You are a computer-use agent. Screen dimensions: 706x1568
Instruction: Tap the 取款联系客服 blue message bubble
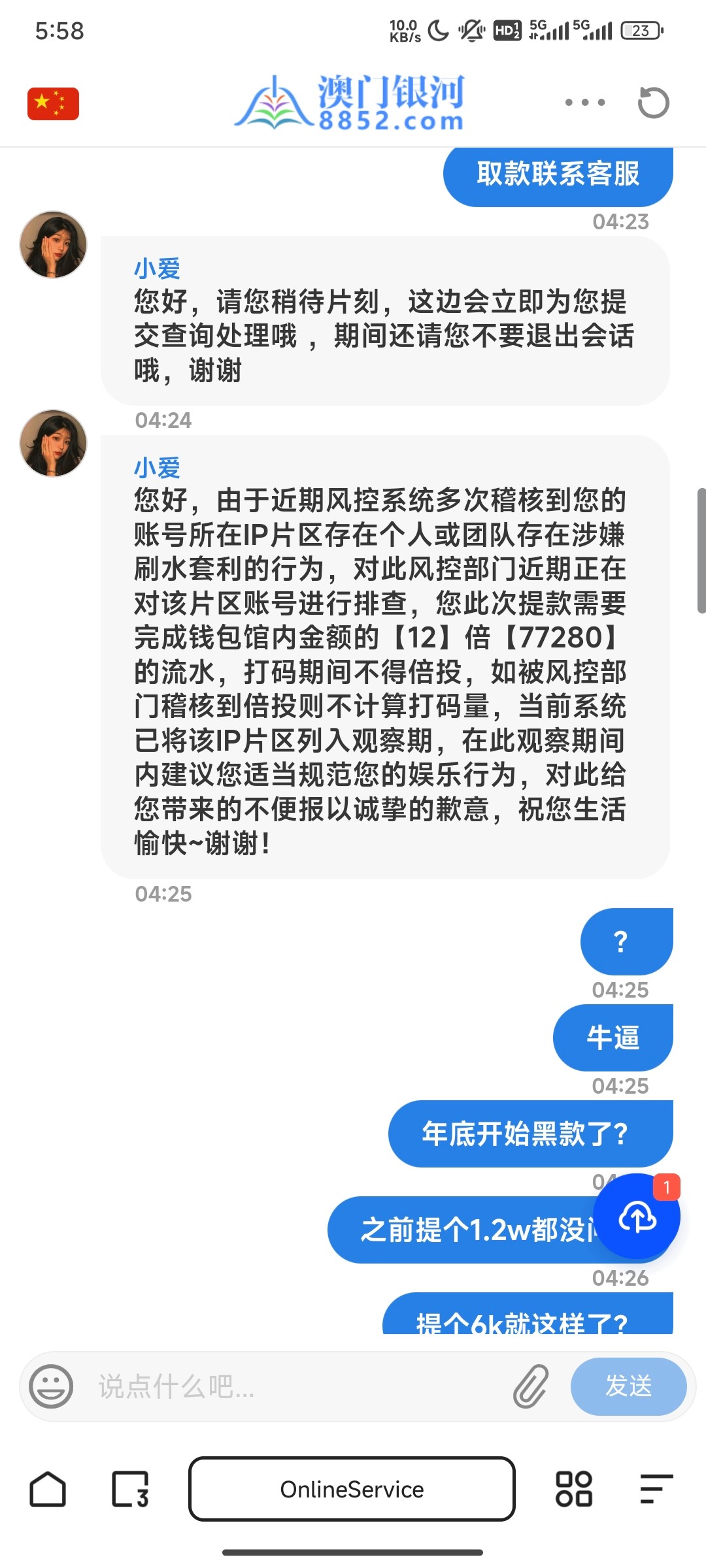pyautogui.click(x=557, y=174)
